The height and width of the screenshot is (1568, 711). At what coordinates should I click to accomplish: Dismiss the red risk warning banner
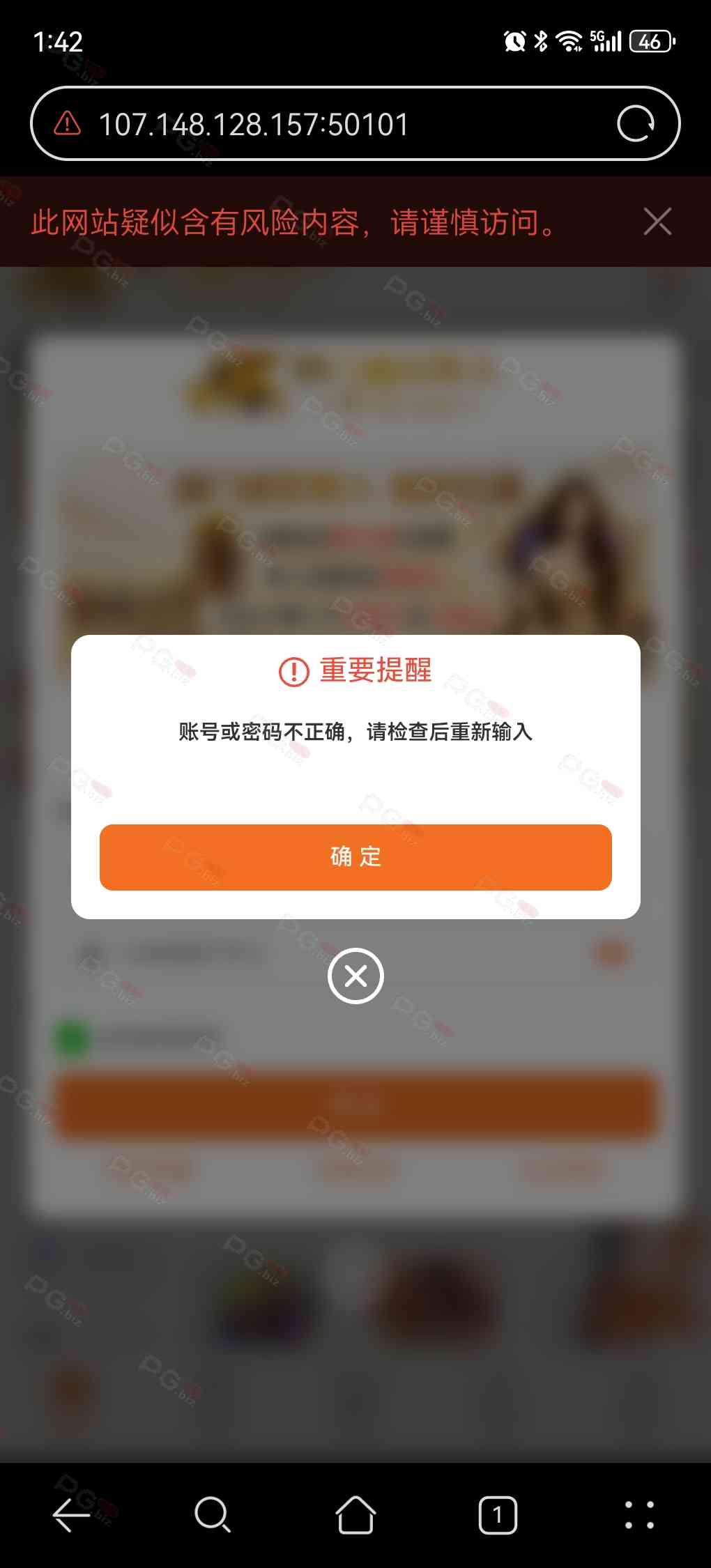click(x=657, y=222)
